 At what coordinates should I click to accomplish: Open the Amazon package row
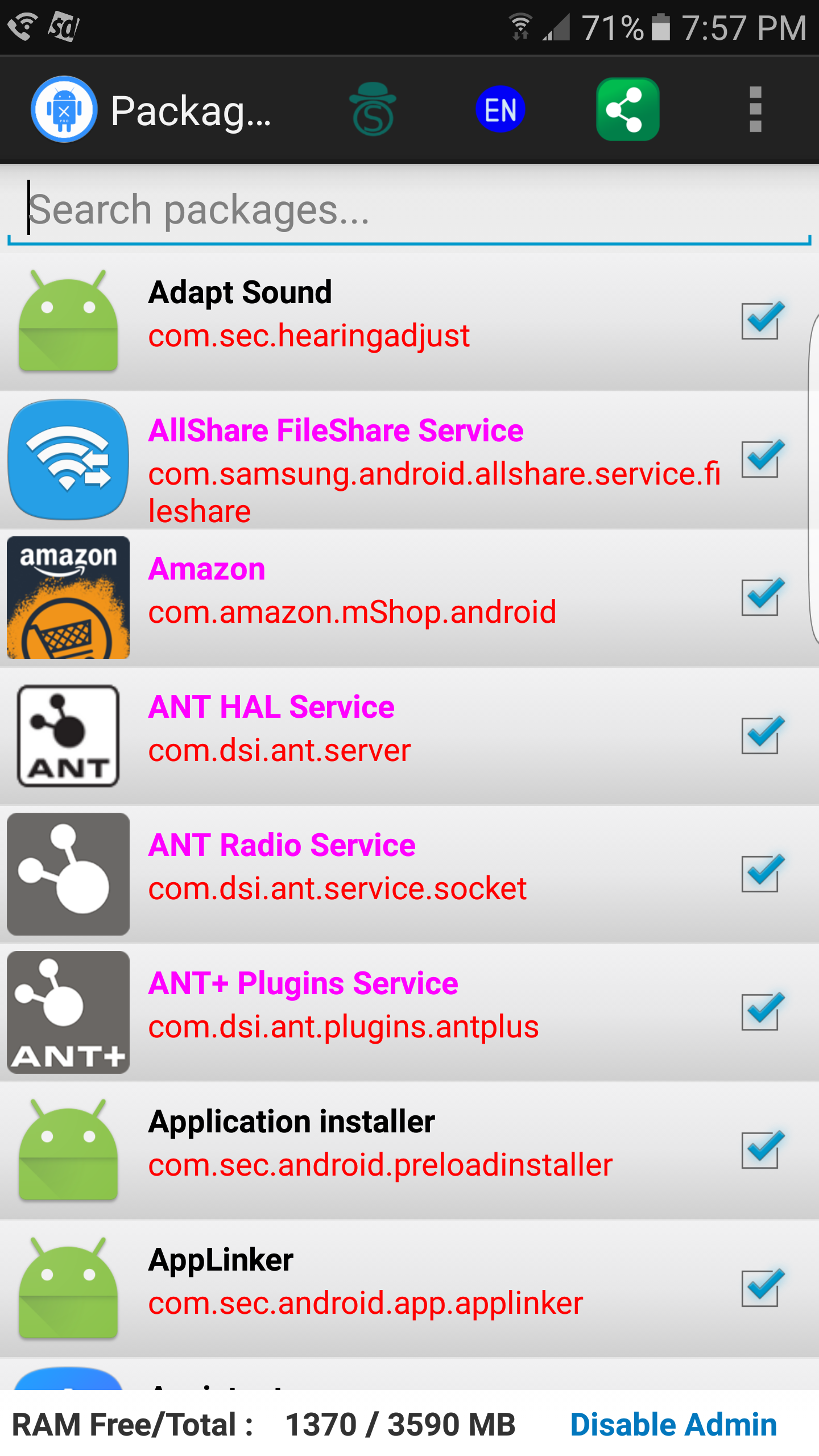(x=409, y=598)
